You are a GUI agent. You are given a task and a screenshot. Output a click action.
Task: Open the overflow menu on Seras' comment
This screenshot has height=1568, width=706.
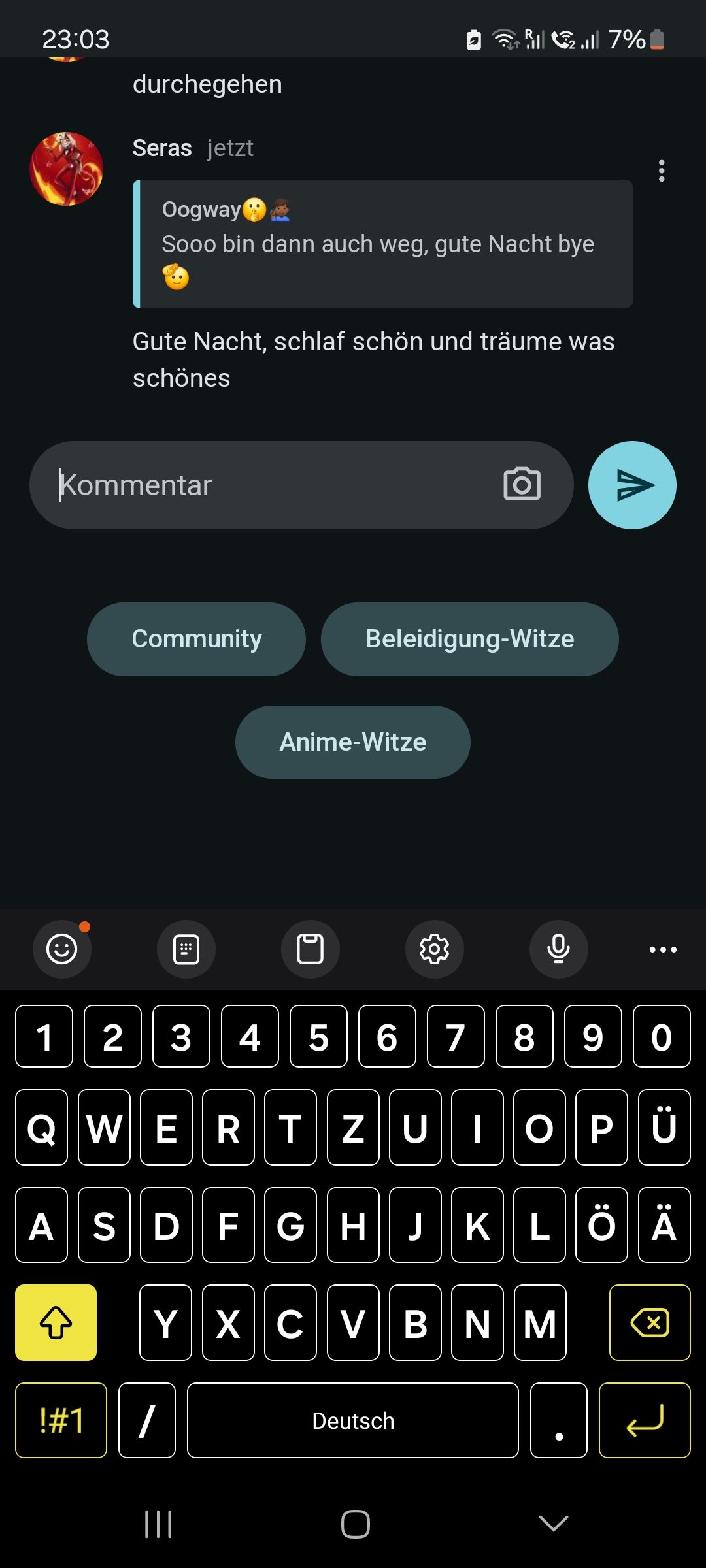[x=662, y=171]
